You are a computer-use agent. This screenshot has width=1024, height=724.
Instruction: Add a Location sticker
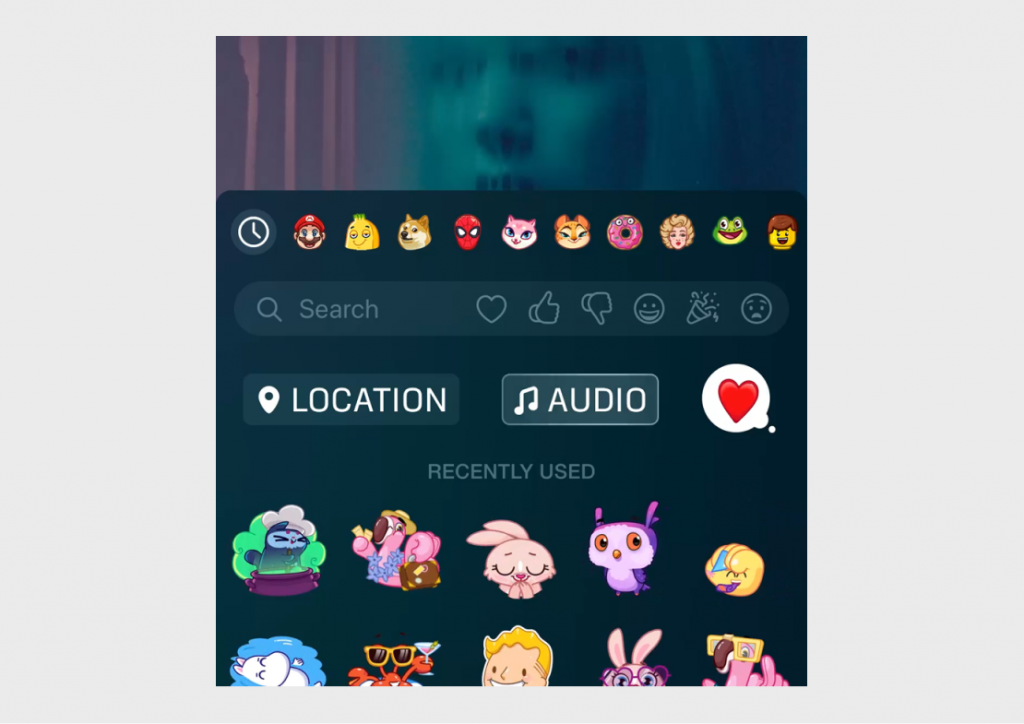coord(351,400)
